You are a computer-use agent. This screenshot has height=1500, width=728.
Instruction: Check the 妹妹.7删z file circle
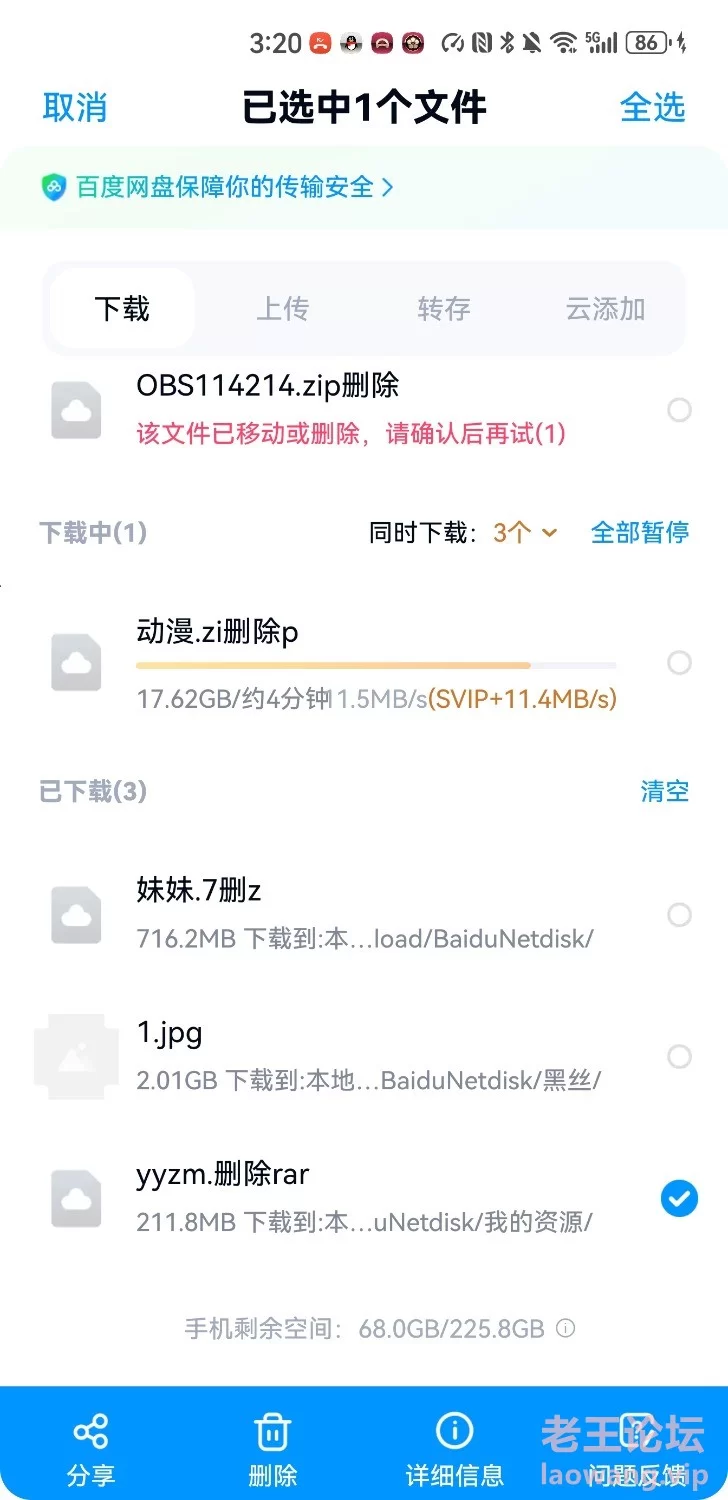(x=679, y=914)
